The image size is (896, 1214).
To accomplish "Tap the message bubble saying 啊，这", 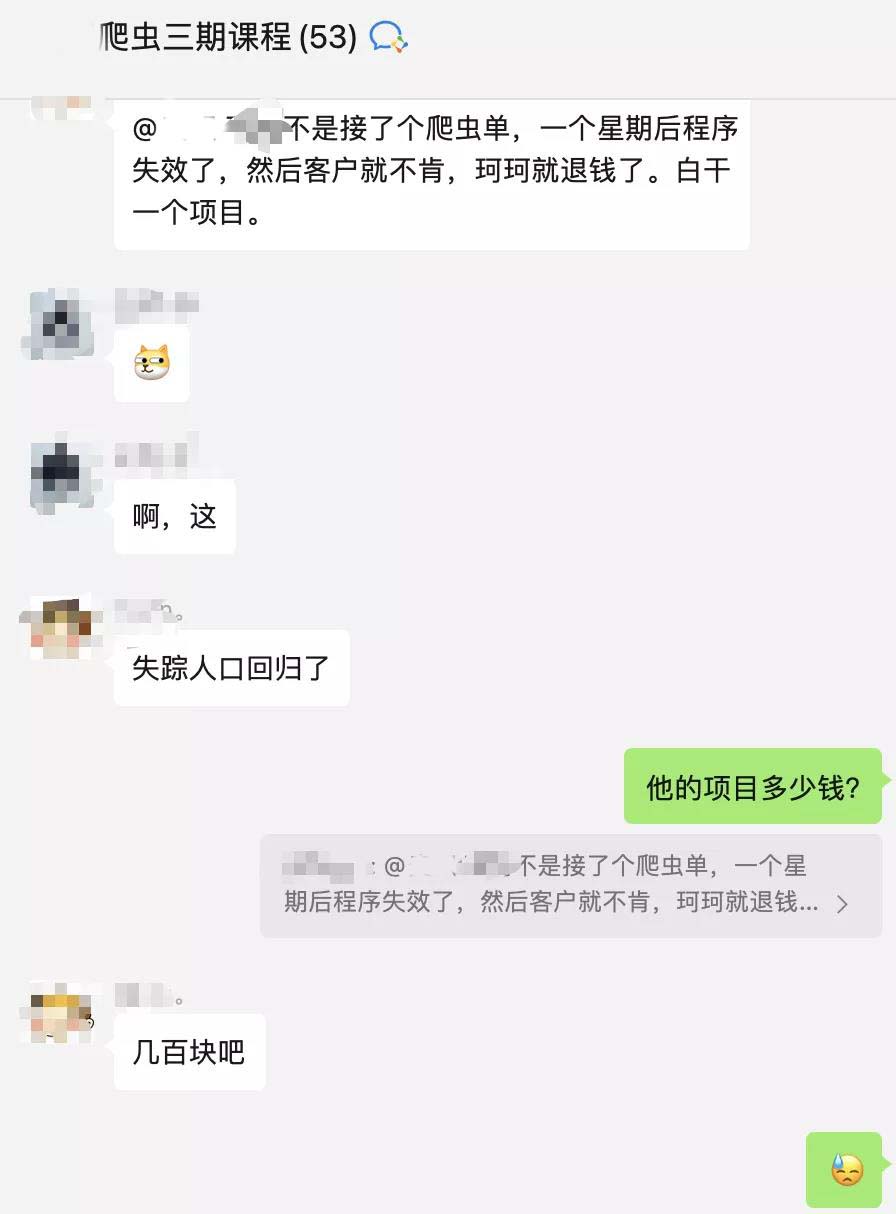I will pos(174,517).
